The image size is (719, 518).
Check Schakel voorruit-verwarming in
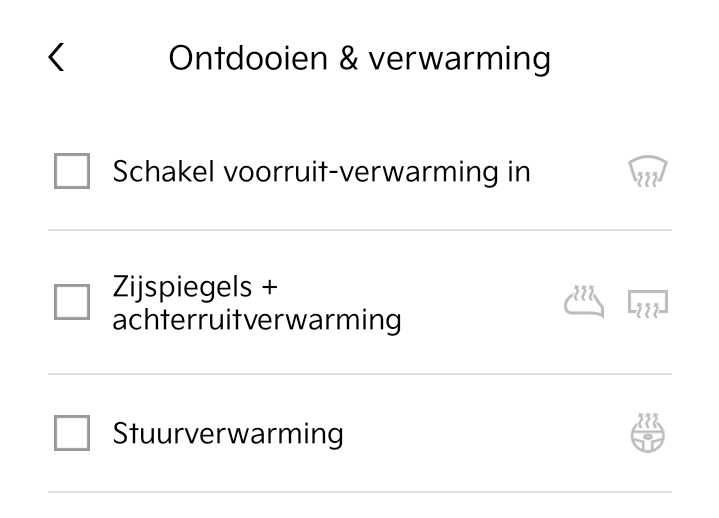[x=72, y=172]
